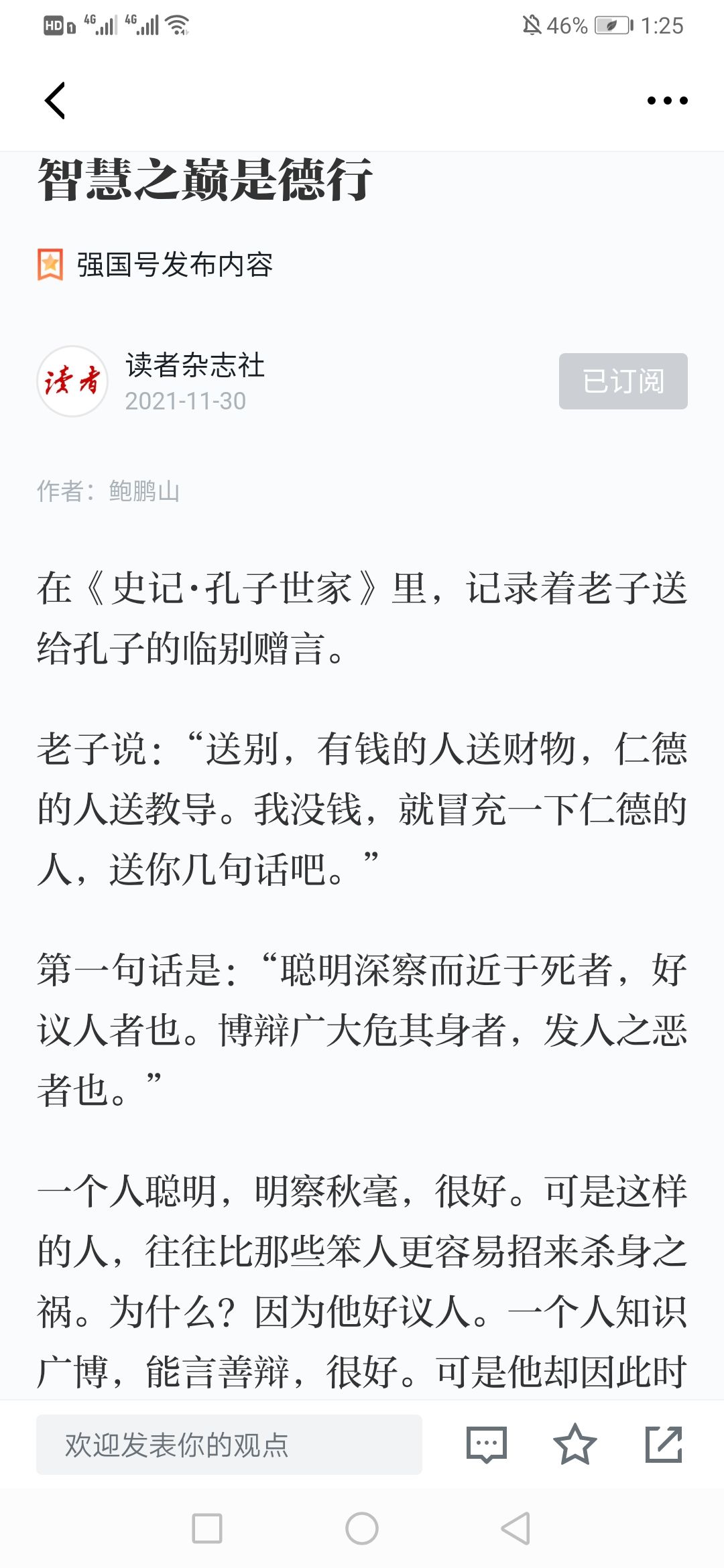Tap the 已订阅 subscription button
This screenshot has height=1568, width=724.
tap(623, 381)
